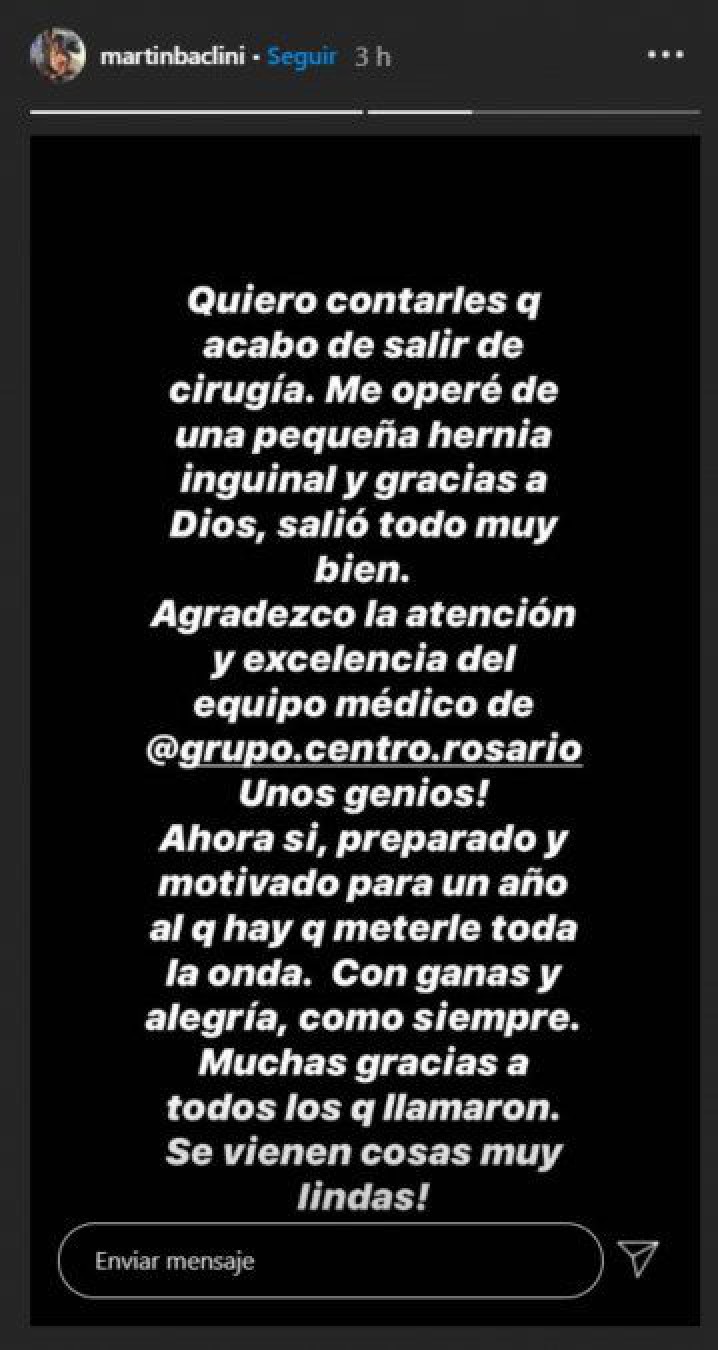The height and width of the screenshot is (1350, 718).
Task: Focus the Enviar mensaje field
Action: [x=330, y=1261]
